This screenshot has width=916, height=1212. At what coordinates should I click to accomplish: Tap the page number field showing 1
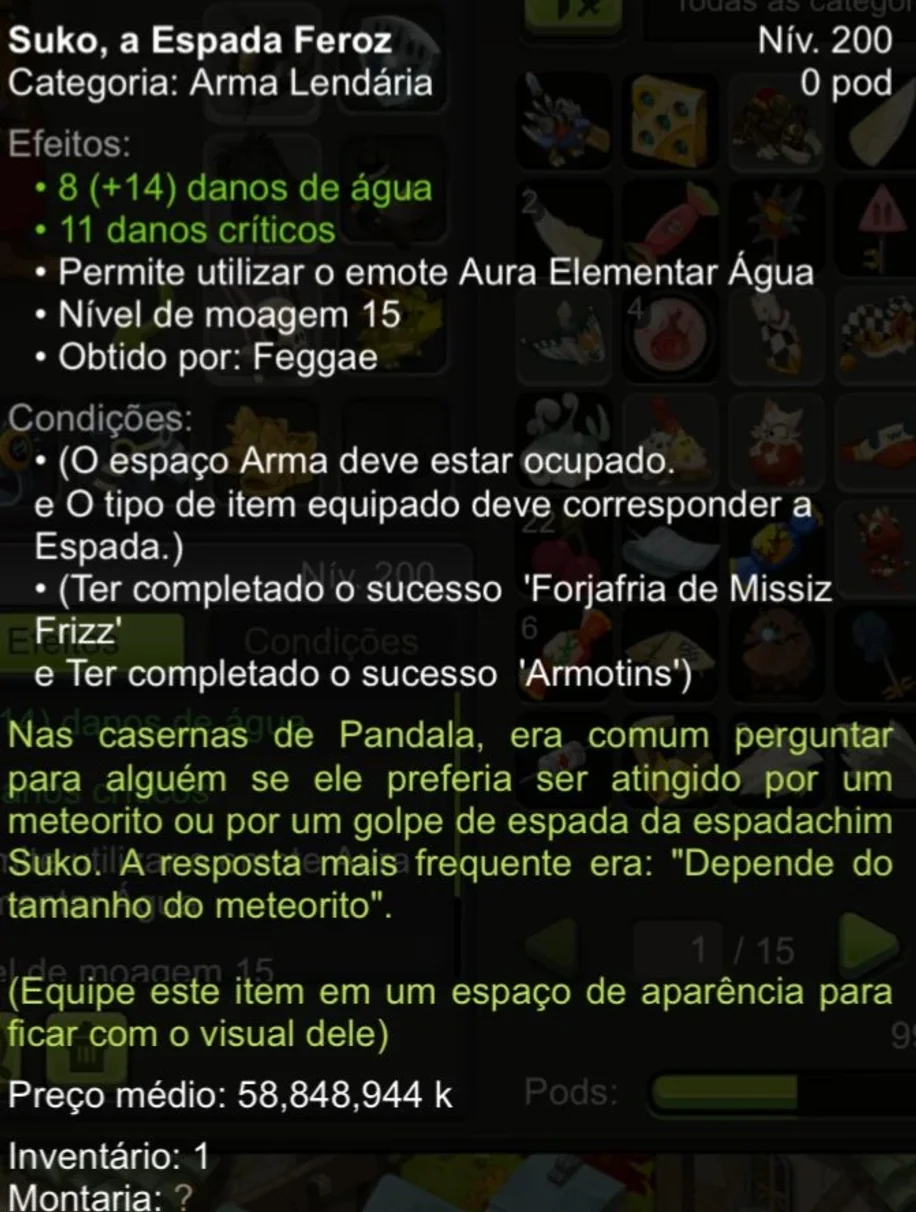coord(676,948)
